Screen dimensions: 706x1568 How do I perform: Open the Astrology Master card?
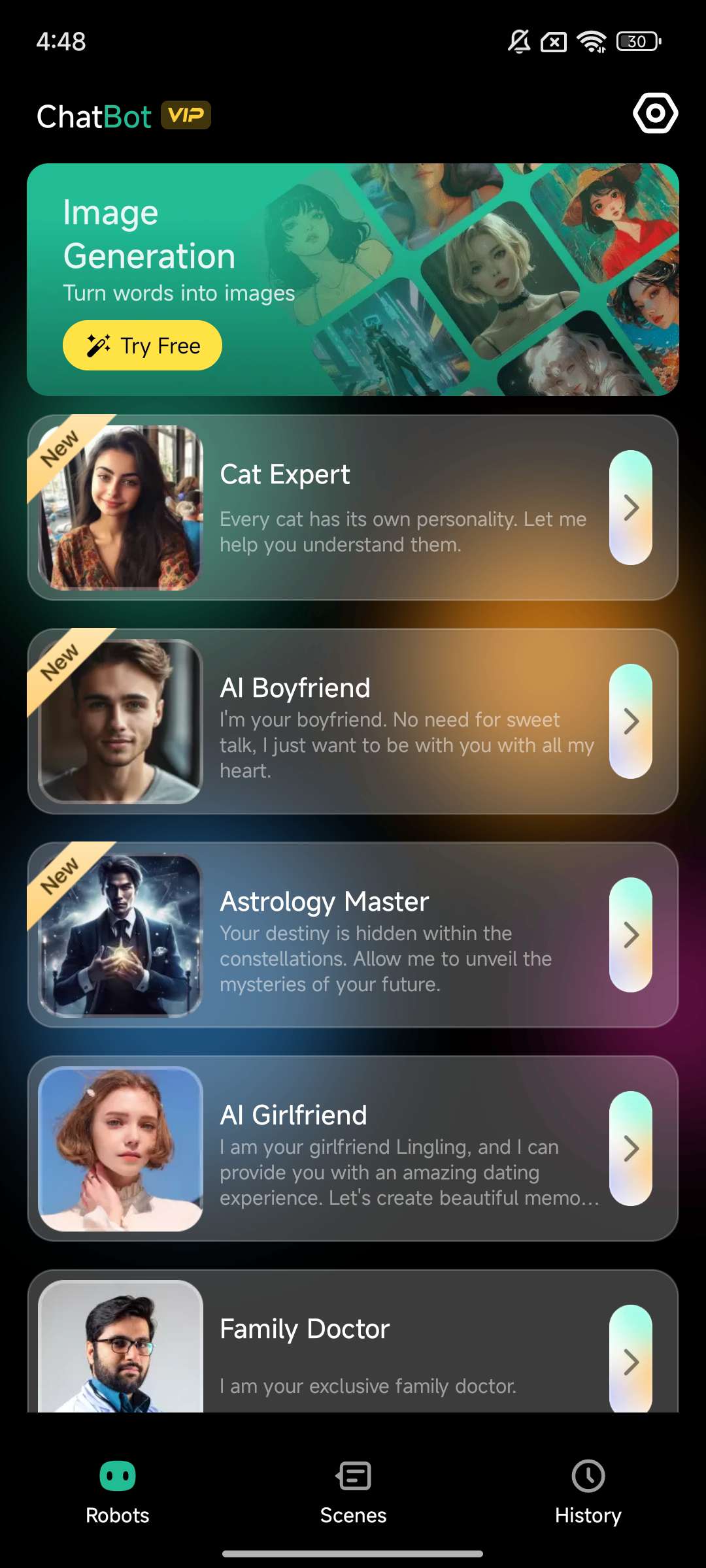[x=353, y=935]
